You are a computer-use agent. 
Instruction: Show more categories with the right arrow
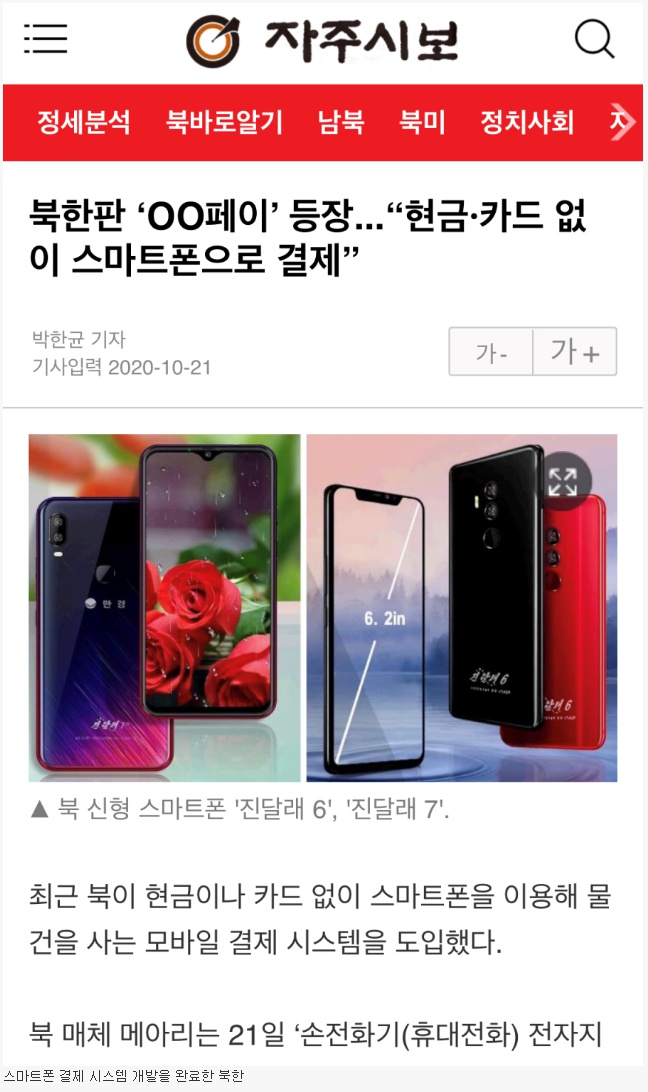pos(622,123)
